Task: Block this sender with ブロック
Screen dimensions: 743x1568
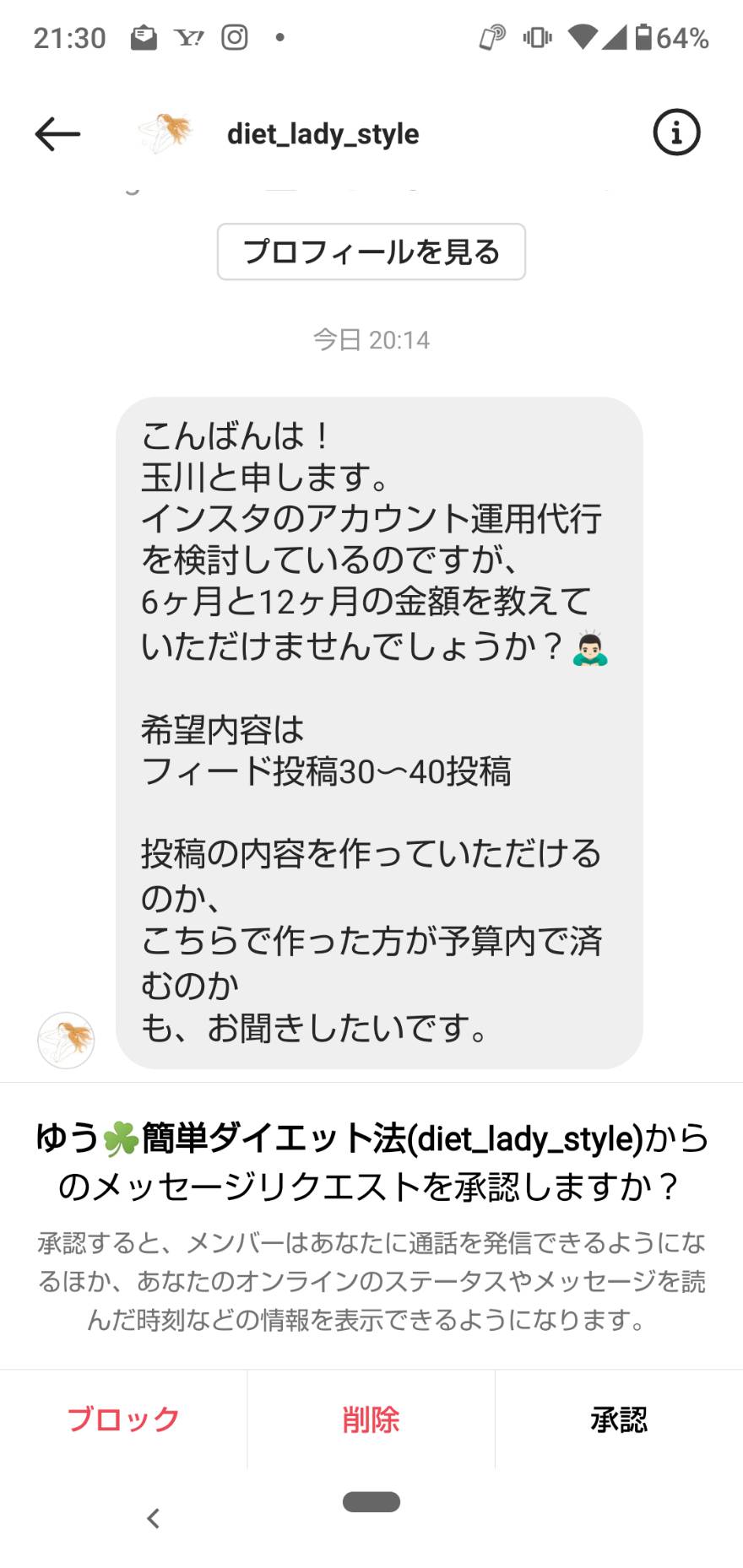Action: click(123, 1419)
